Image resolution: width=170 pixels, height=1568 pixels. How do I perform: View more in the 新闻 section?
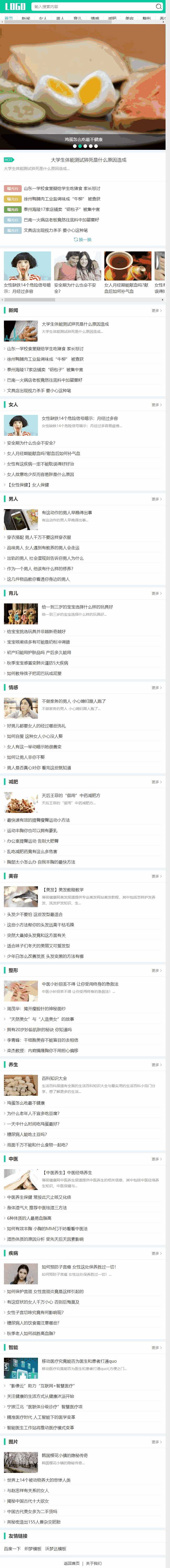pyautogui.click(x=156, y=310)
